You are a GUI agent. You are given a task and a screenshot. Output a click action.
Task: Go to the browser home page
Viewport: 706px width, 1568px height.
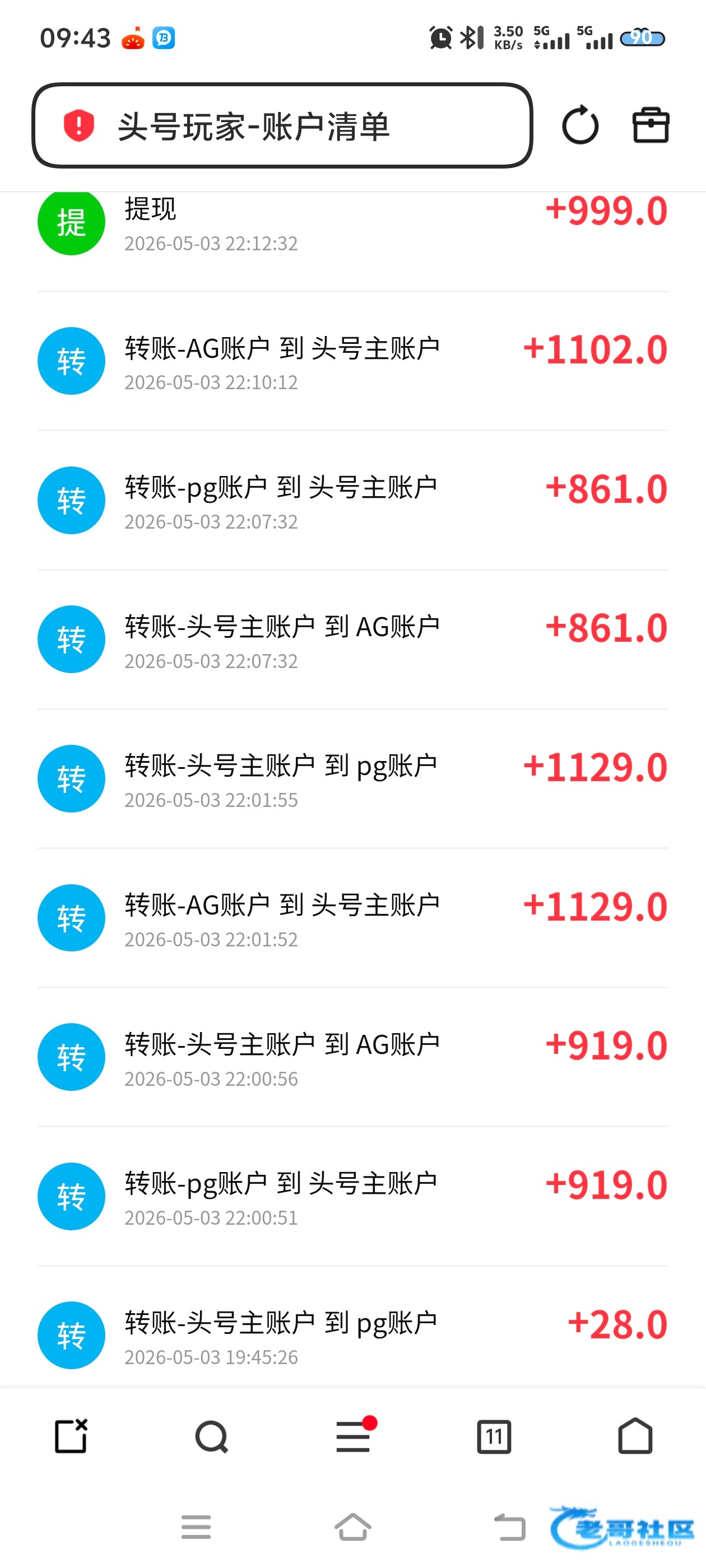click(635, 1435)
